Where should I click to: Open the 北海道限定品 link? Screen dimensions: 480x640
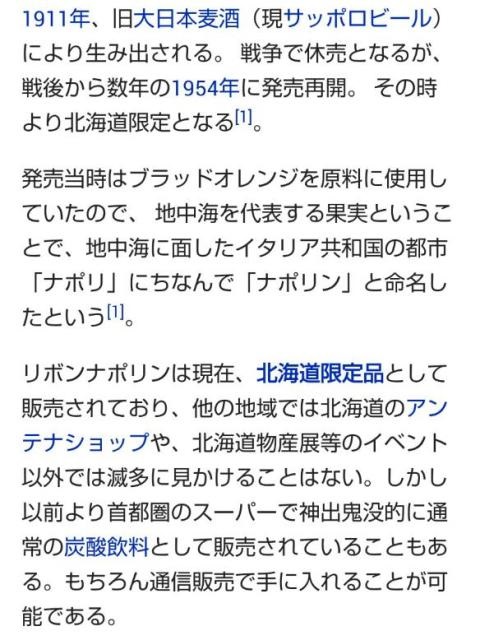tap(320, 373)
